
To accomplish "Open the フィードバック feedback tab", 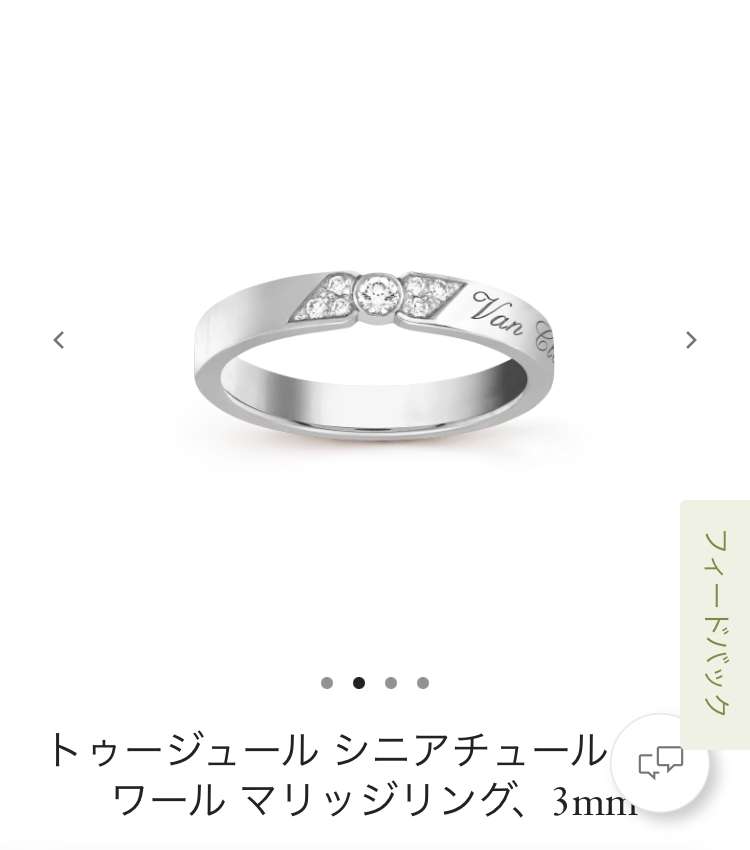I will coord(715,623).
